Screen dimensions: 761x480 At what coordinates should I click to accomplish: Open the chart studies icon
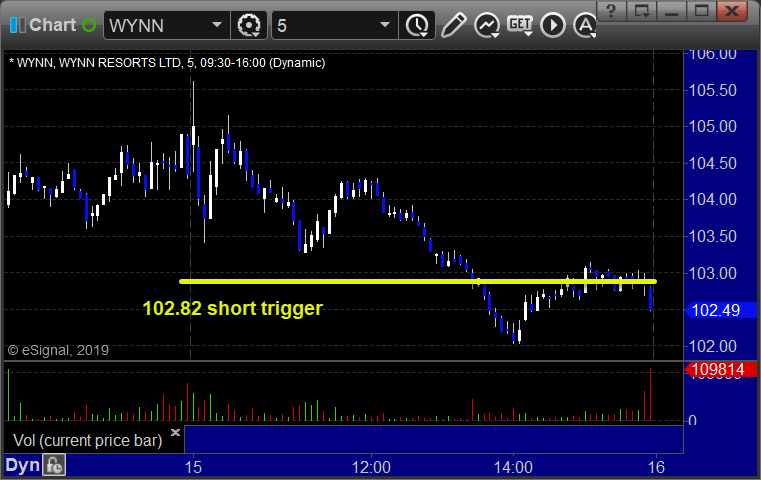pyautogui.click(x=487, y=24)
